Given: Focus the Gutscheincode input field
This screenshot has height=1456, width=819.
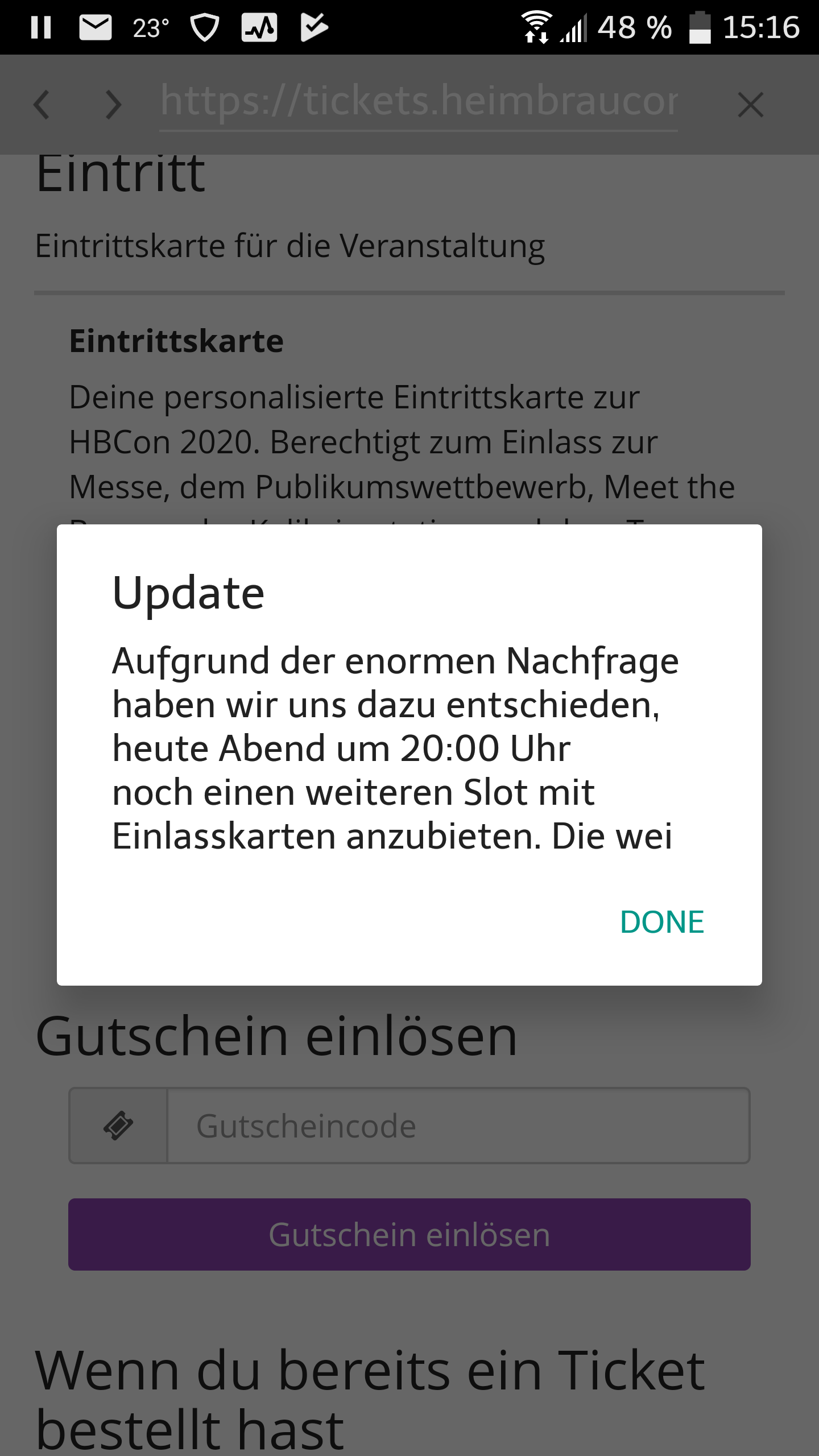Looking at the screenshot, I should click(x=458, y=1126).
